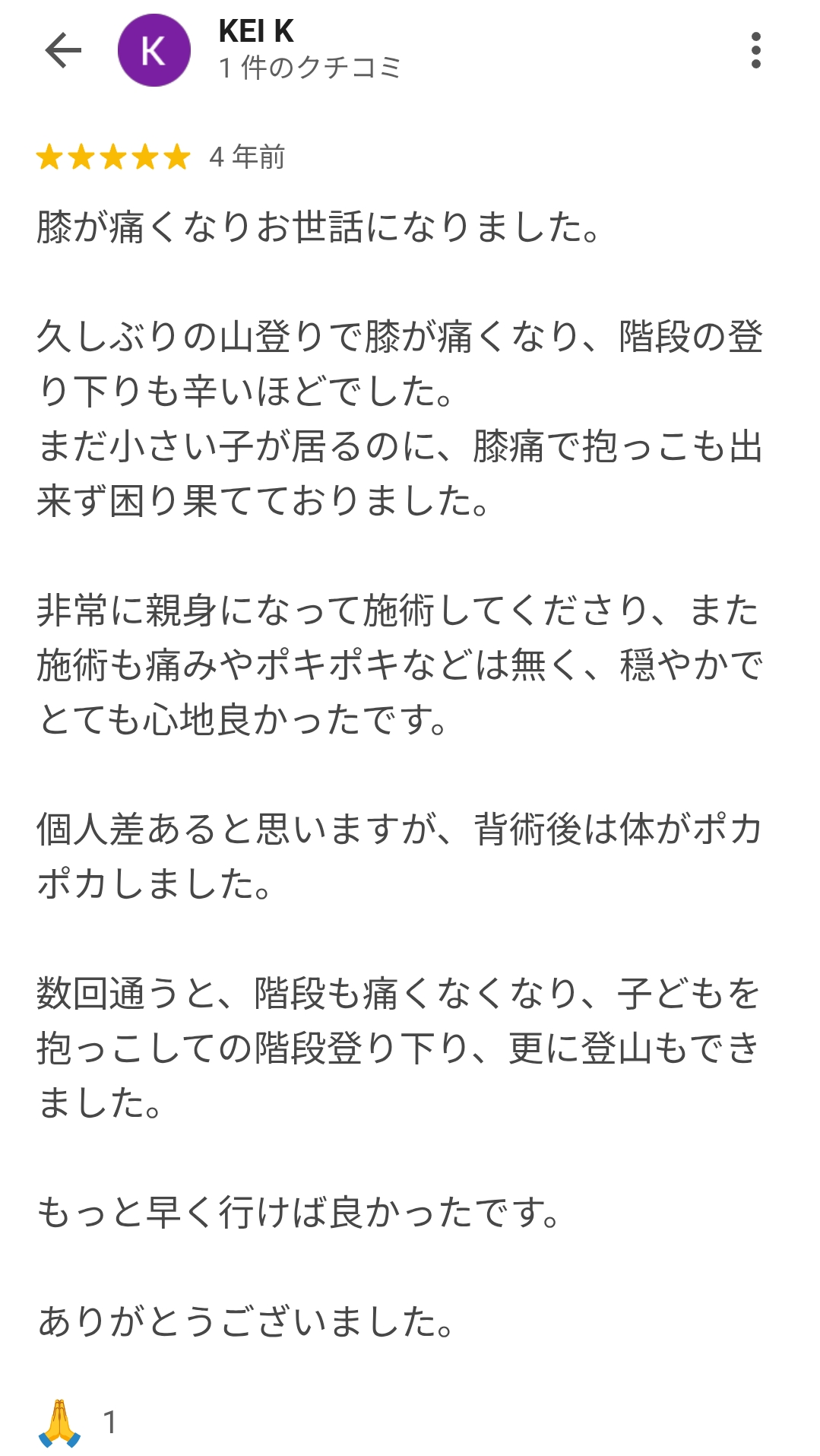Viewport: 820px width, 1456px height.
Task: View KEI K's reviewer name link
Action: pyautogui.click(x=256, y=32)
